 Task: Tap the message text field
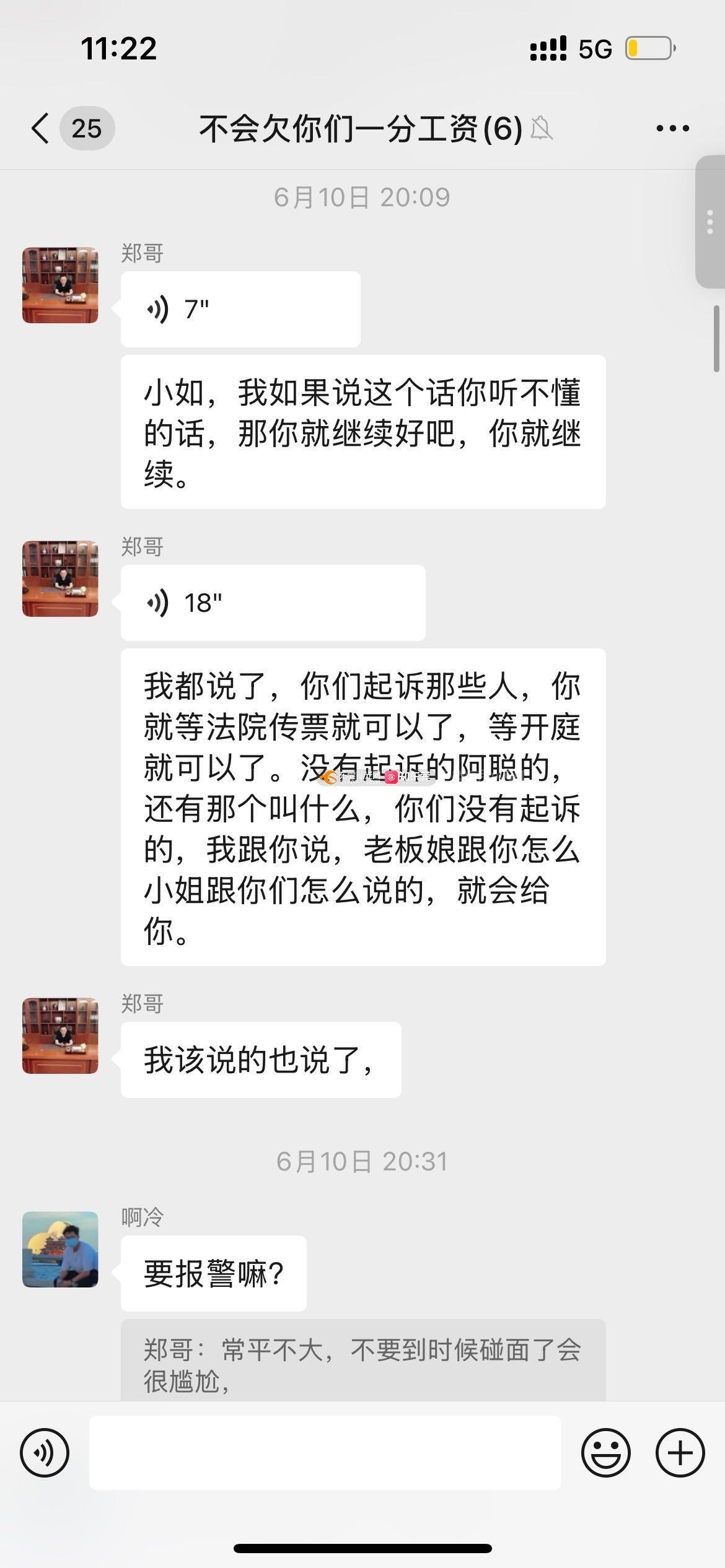tap(325, 1453)
